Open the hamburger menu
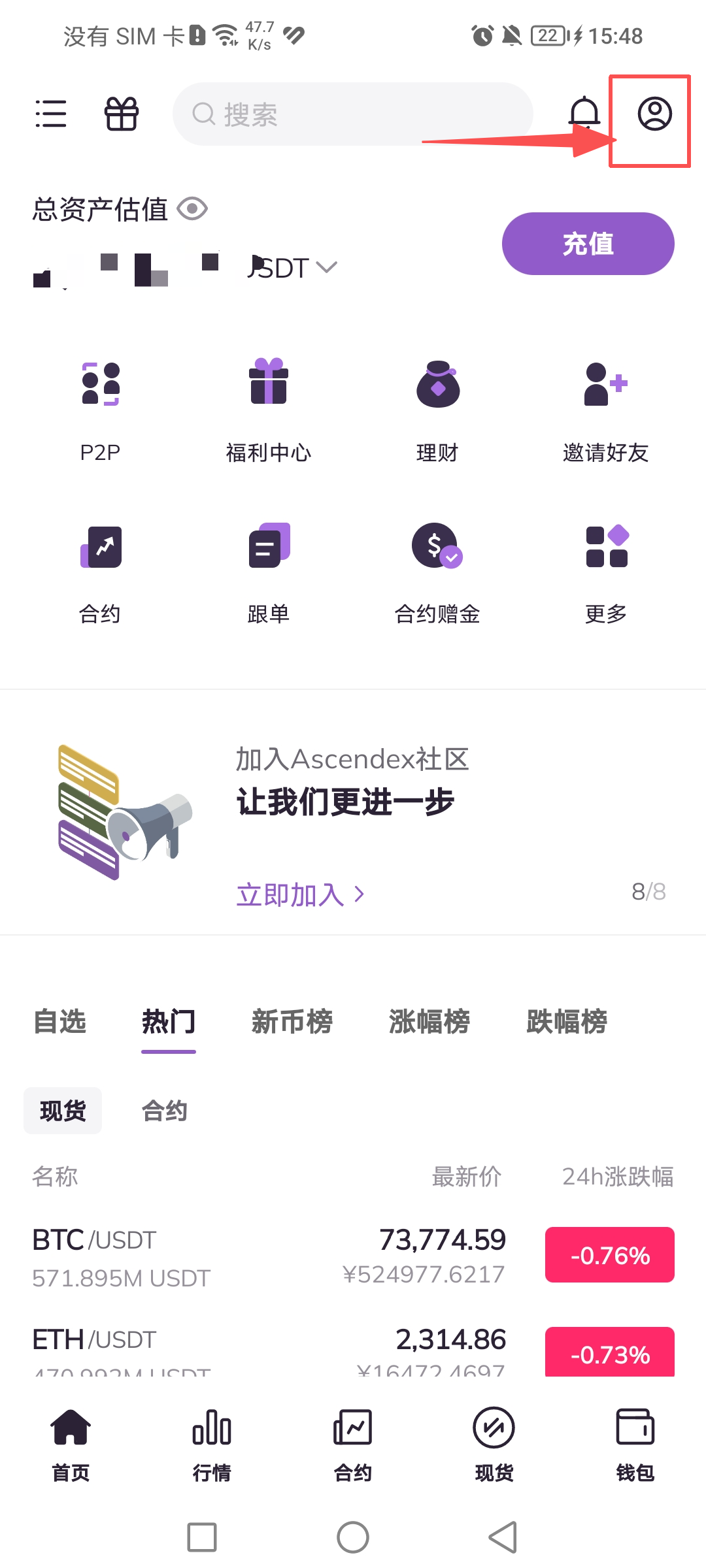Screen dimensions: 706x1568 [x=51, y=114]
